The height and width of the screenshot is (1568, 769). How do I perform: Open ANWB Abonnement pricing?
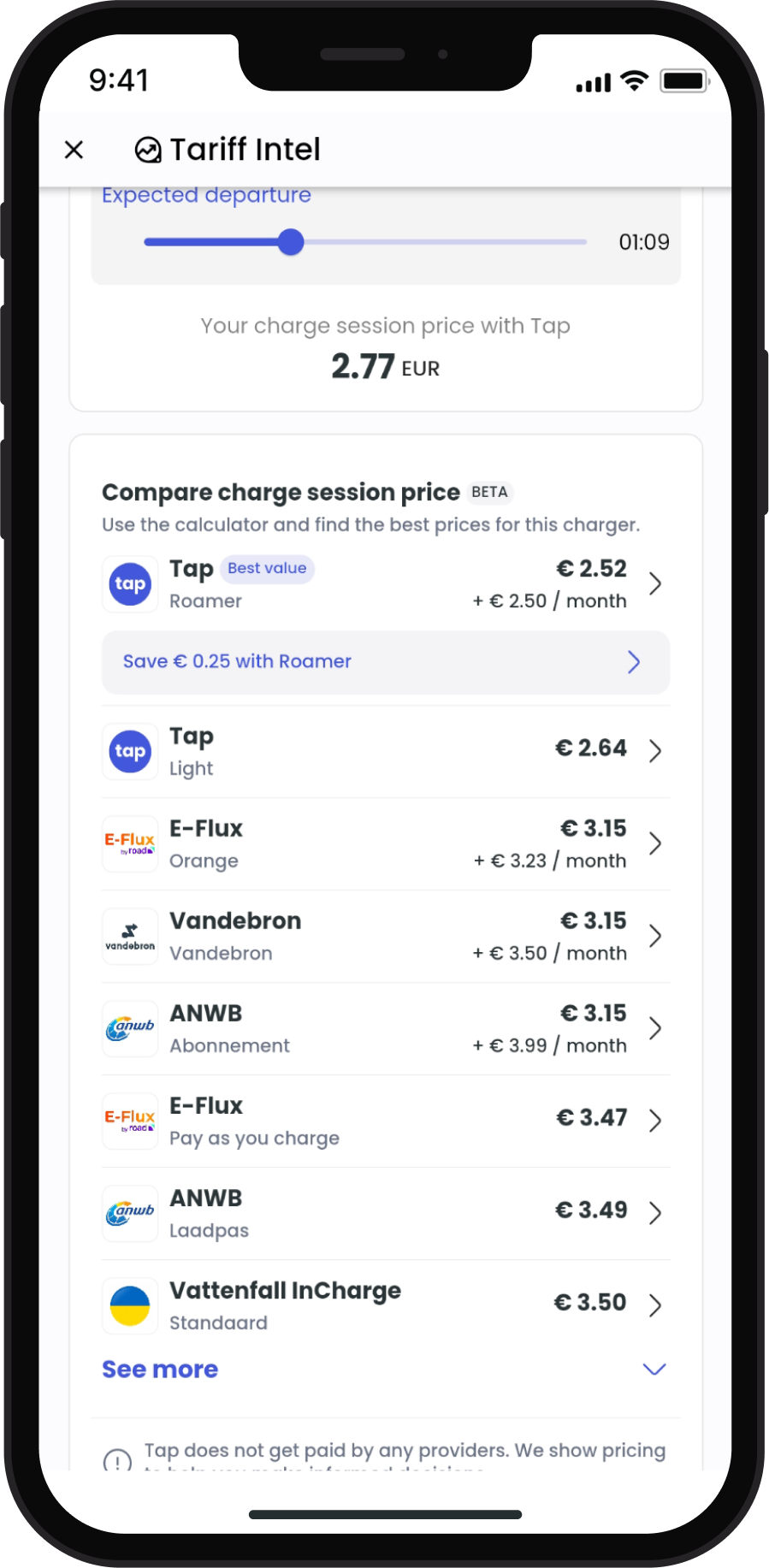385,1029
